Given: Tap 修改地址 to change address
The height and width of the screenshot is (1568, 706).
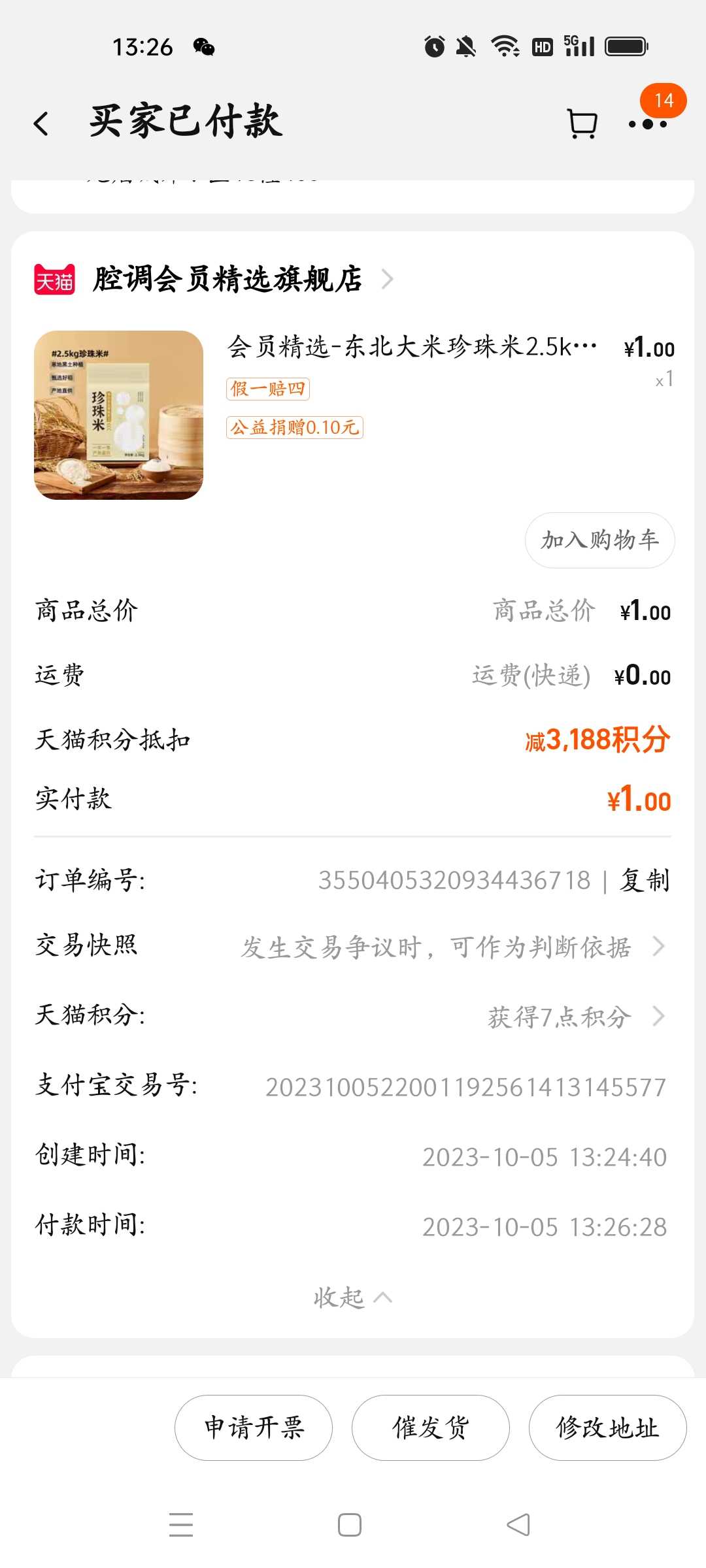Looking at the screenshot, I should pyautogui.click(x=607, y=1428).
